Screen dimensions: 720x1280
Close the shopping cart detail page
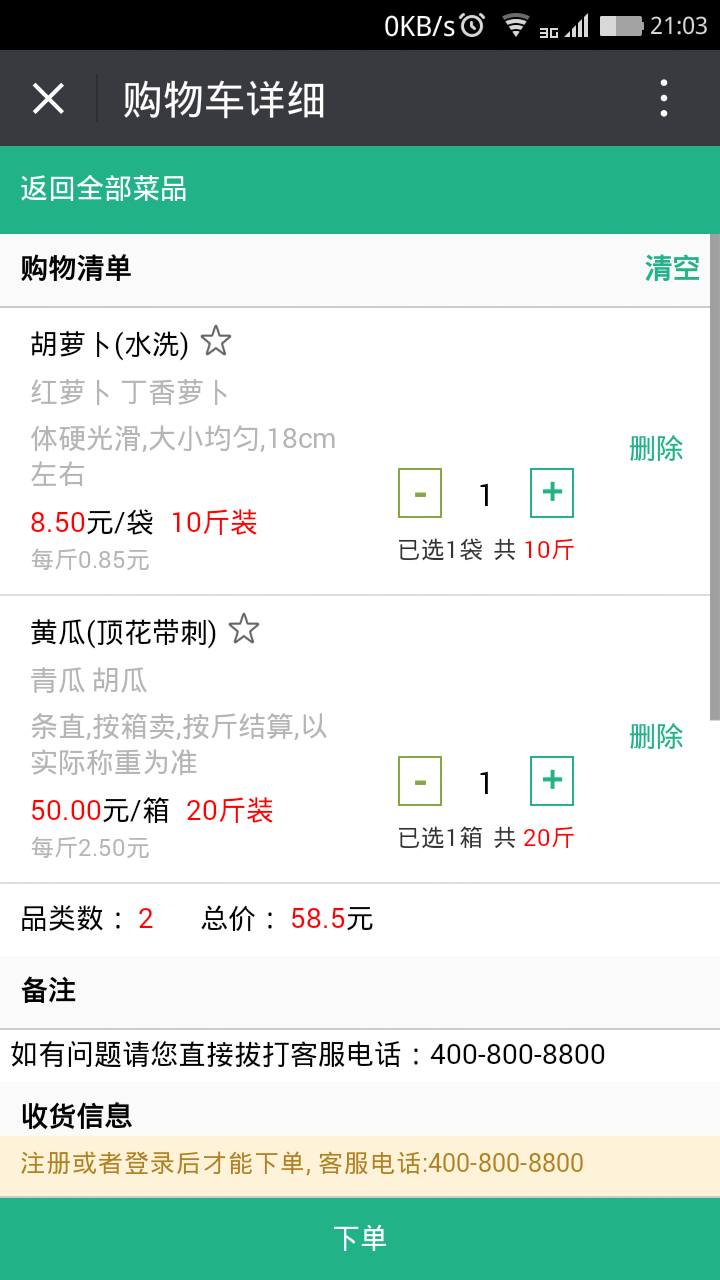click(x=47, y=98)
